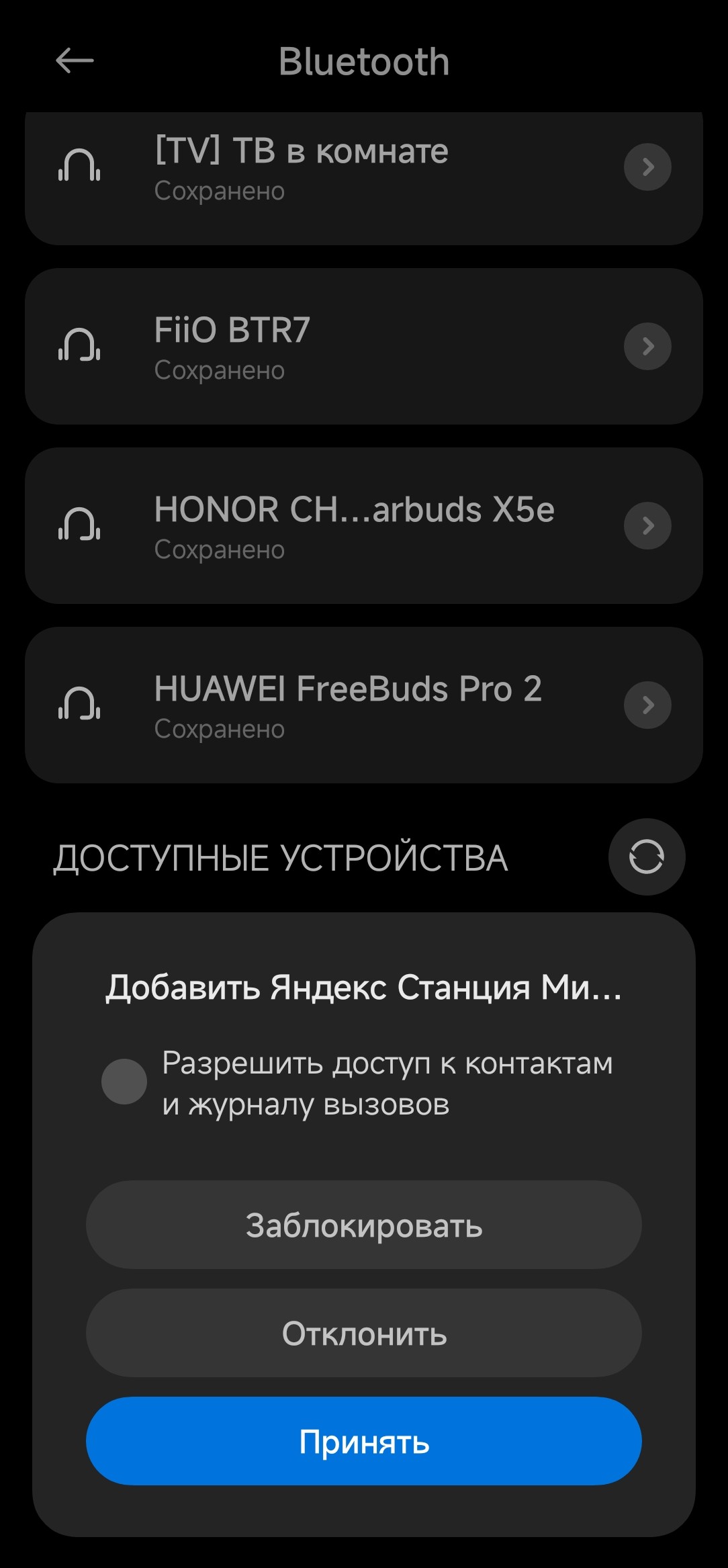Accept pairing with the Принять button
Image resolution: width=728 pixels, height=1568 pixels.
pos(364,1442)
